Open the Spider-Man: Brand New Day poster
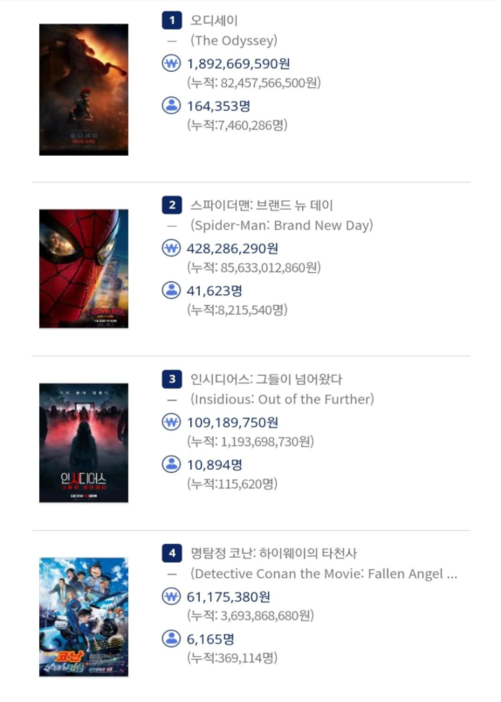The width and height of the screenshot is (501, 702). (x=84, y=269)
